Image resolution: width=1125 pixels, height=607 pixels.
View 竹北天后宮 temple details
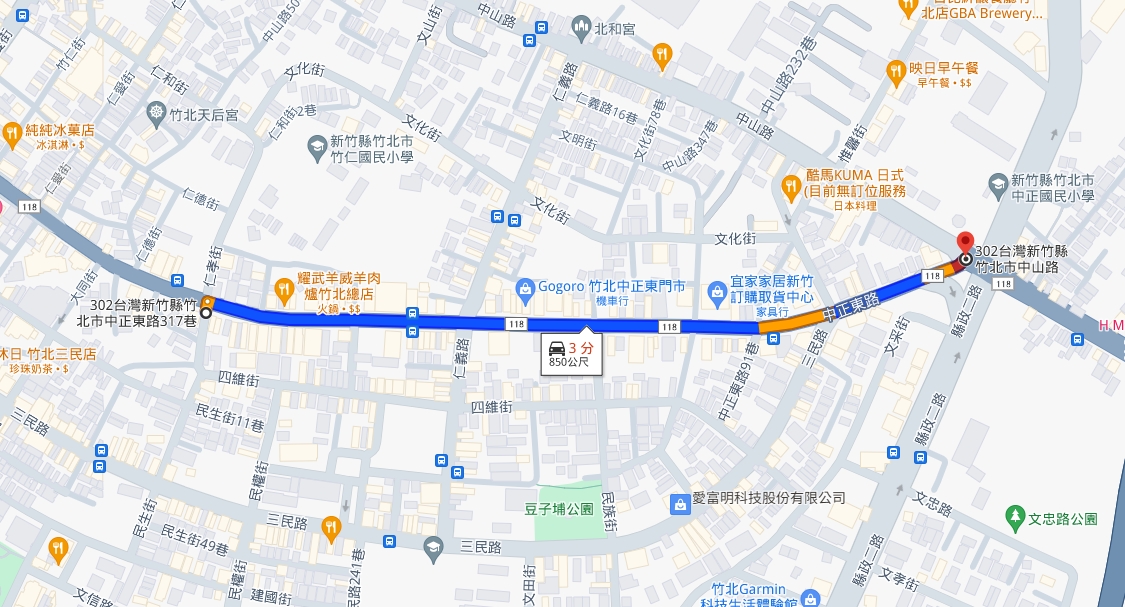pos(156,110)
